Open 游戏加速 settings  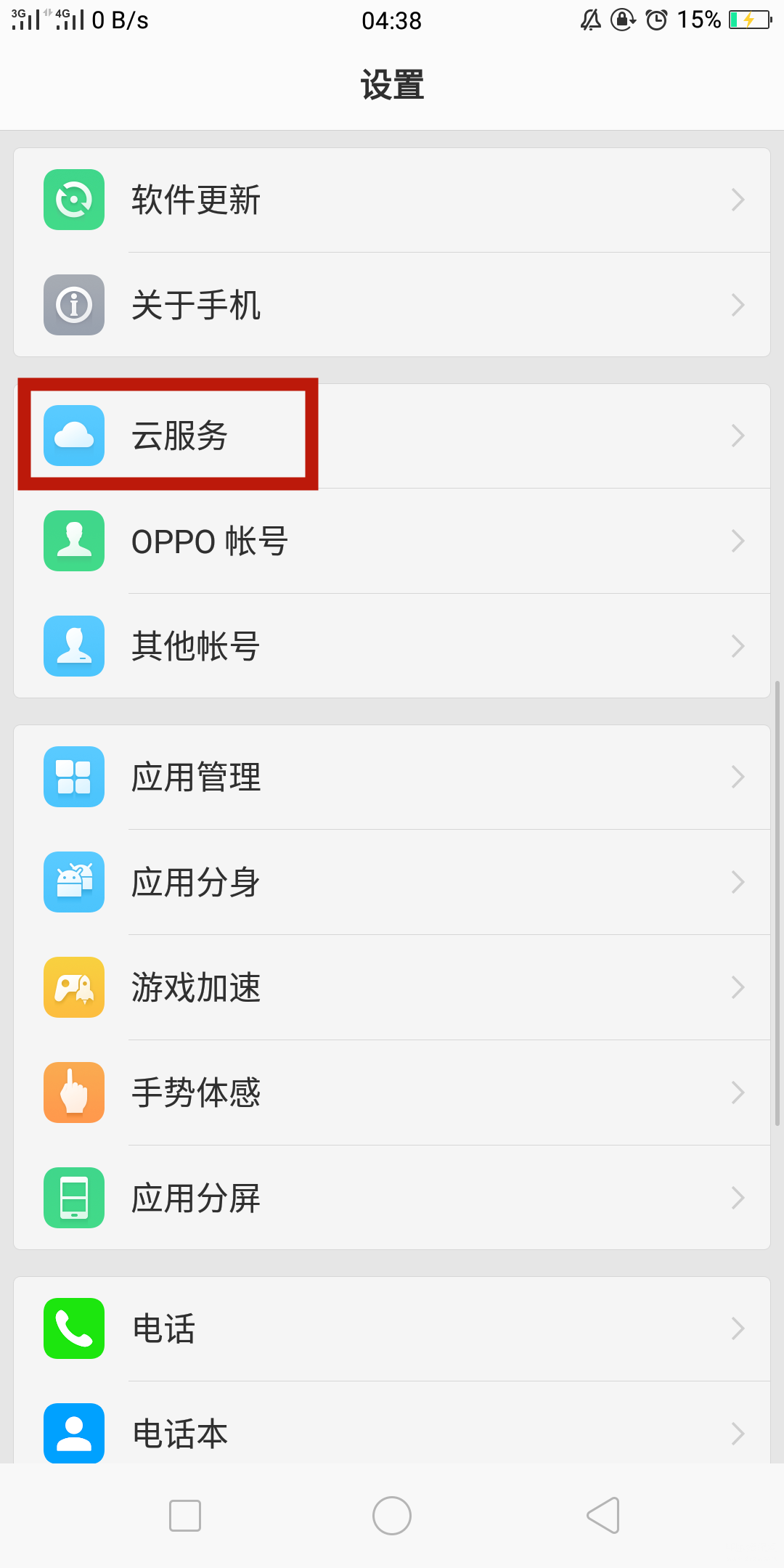(x=392, y=987)
